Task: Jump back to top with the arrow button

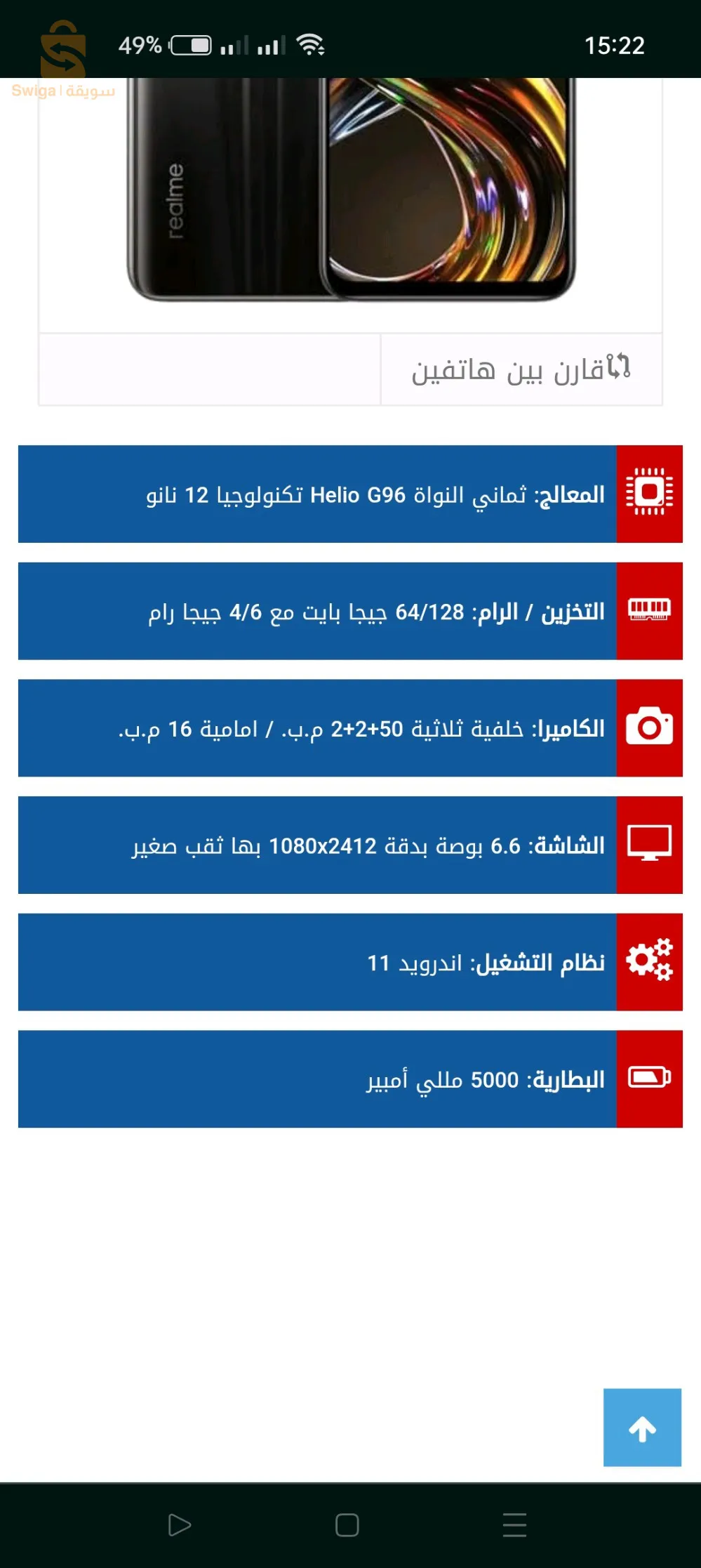Action: (642, 1427)
